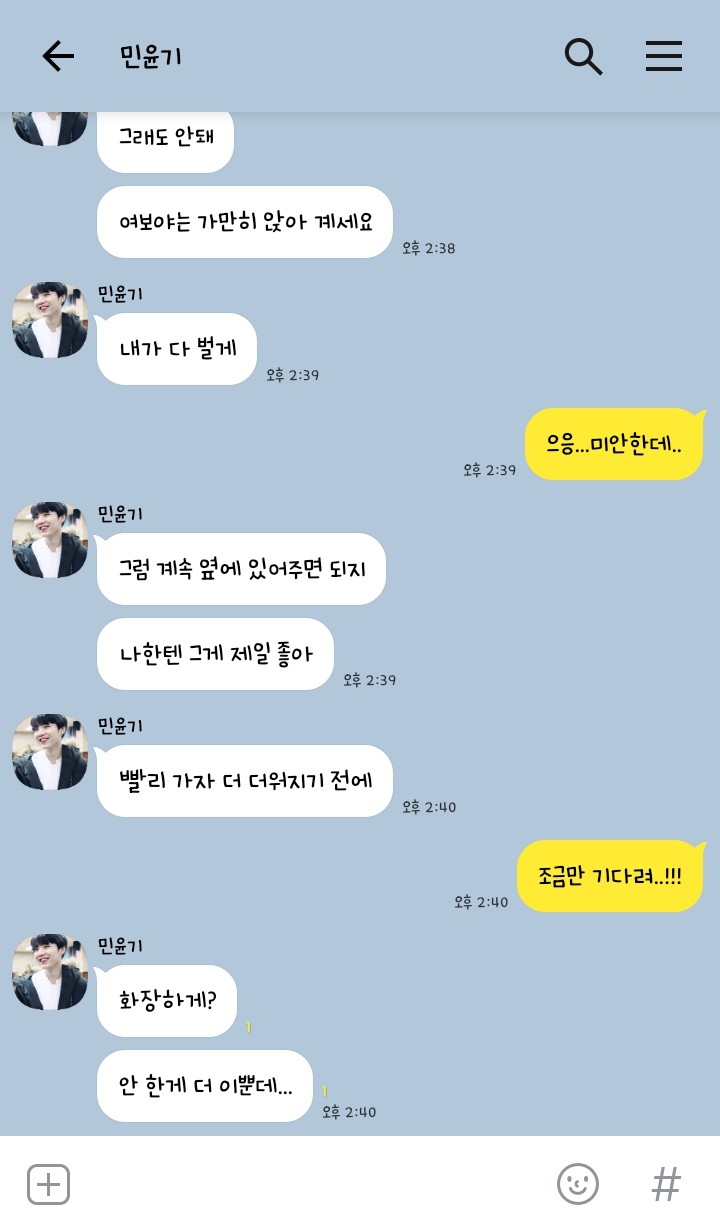Open the chat hamburger menu
Screen dimensions: 720x1232
[663, 57]
